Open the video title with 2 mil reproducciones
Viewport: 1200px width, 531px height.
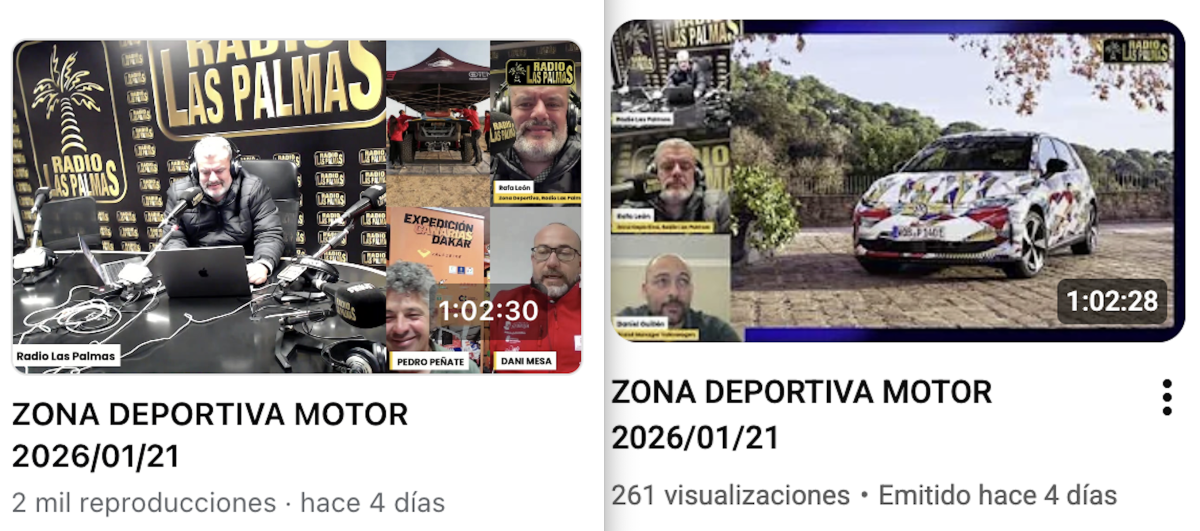click(x=210, y=434)
